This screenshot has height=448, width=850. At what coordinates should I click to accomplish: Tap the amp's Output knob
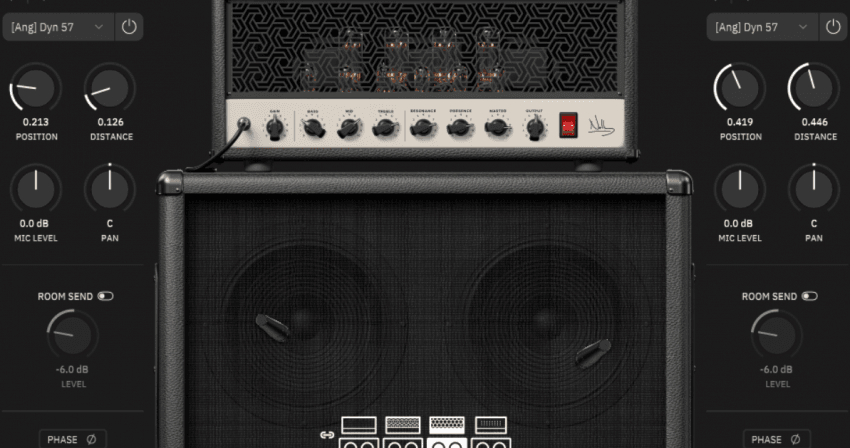coord(534,127)
